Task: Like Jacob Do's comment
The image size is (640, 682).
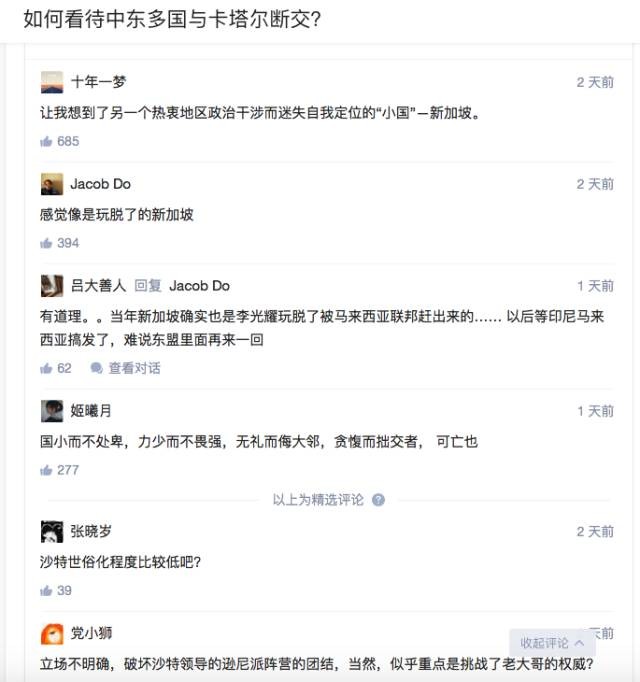Action: pos(47,243)
